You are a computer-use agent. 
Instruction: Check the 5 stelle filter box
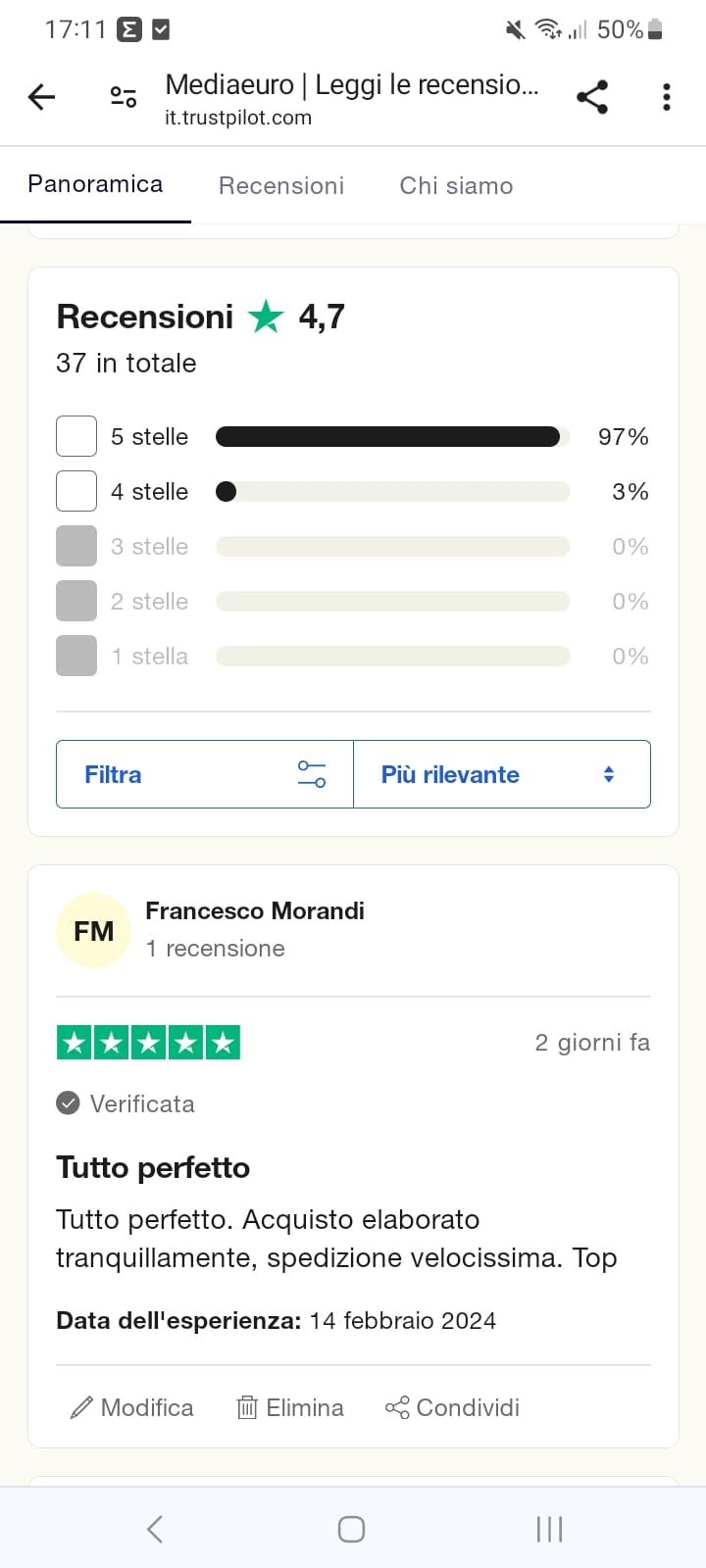tap(76, 436)
